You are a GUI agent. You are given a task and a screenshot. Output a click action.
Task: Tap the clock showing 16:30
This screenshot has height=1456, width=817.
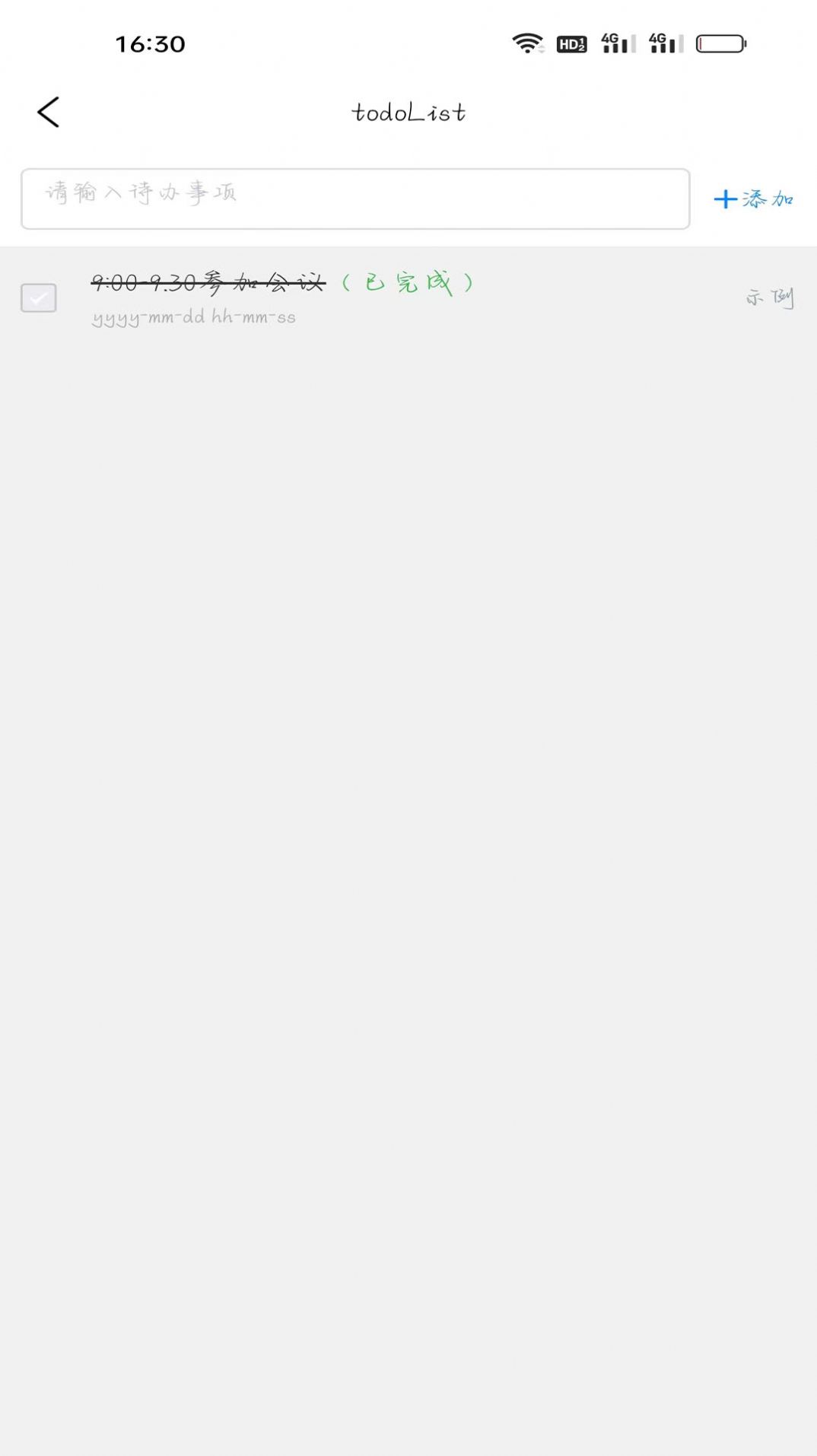pyautogui.click(x=149, y=43)
